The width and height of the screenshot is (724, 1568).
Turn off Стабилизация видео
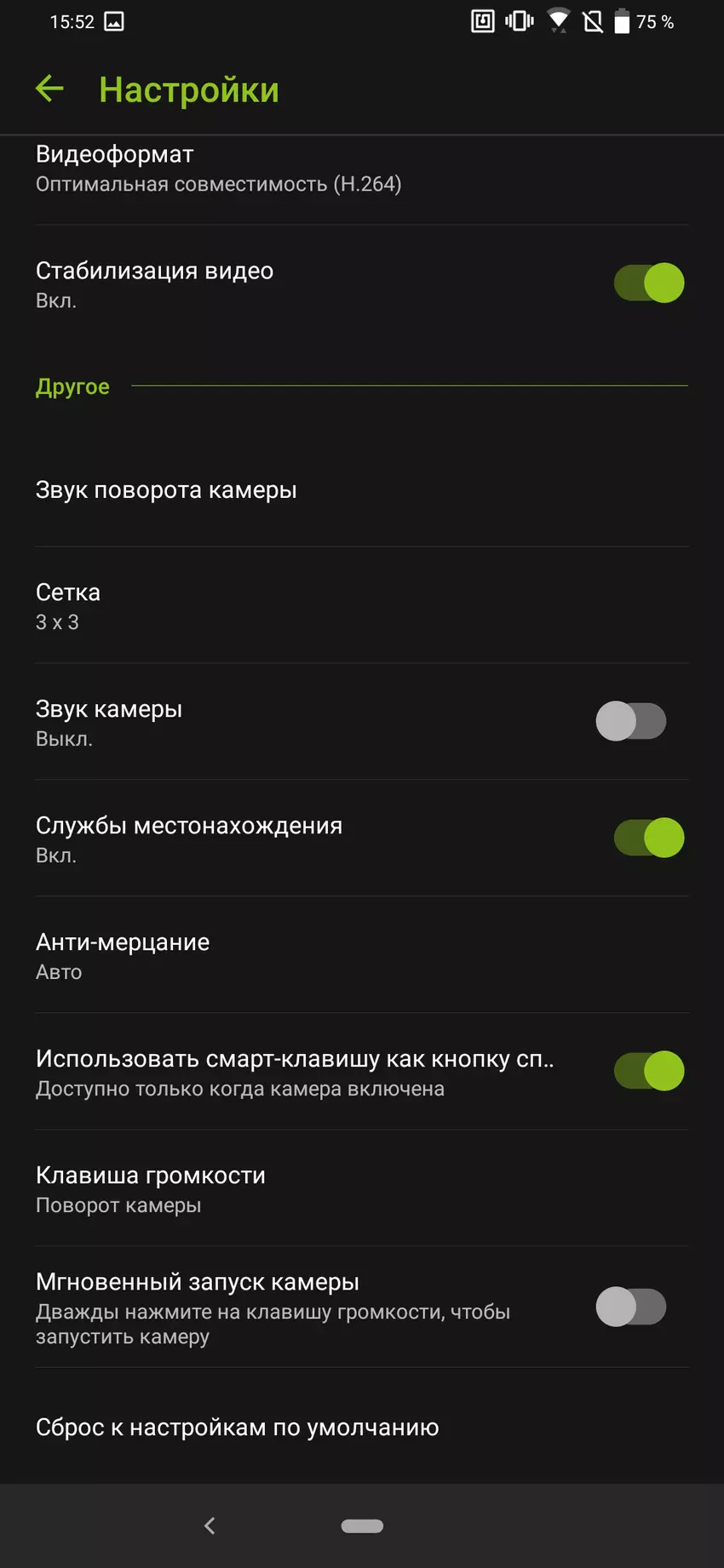(649, 283)
